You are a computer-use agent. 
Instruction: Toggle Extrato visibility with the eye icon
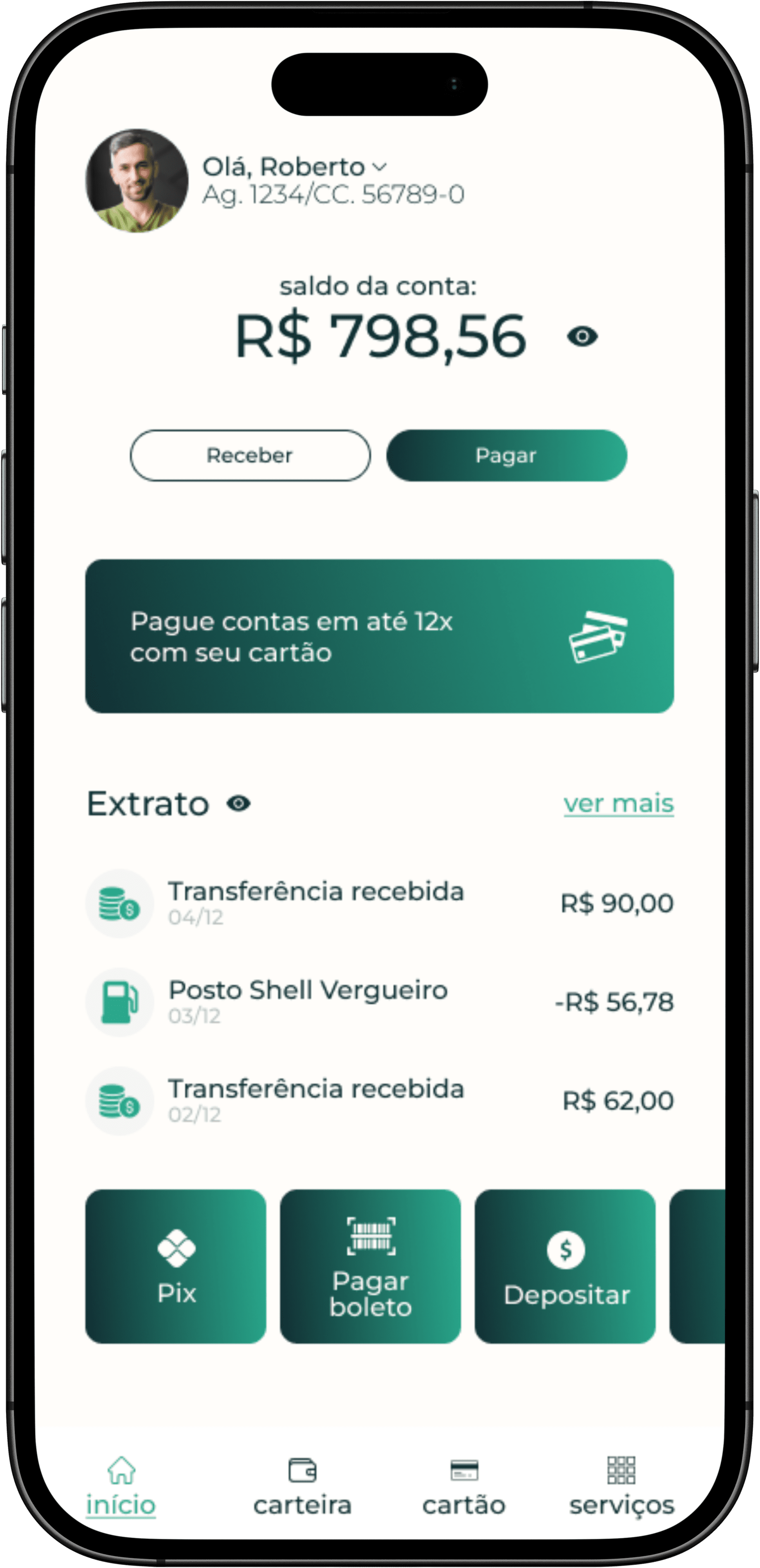click(x=239, y=804)
